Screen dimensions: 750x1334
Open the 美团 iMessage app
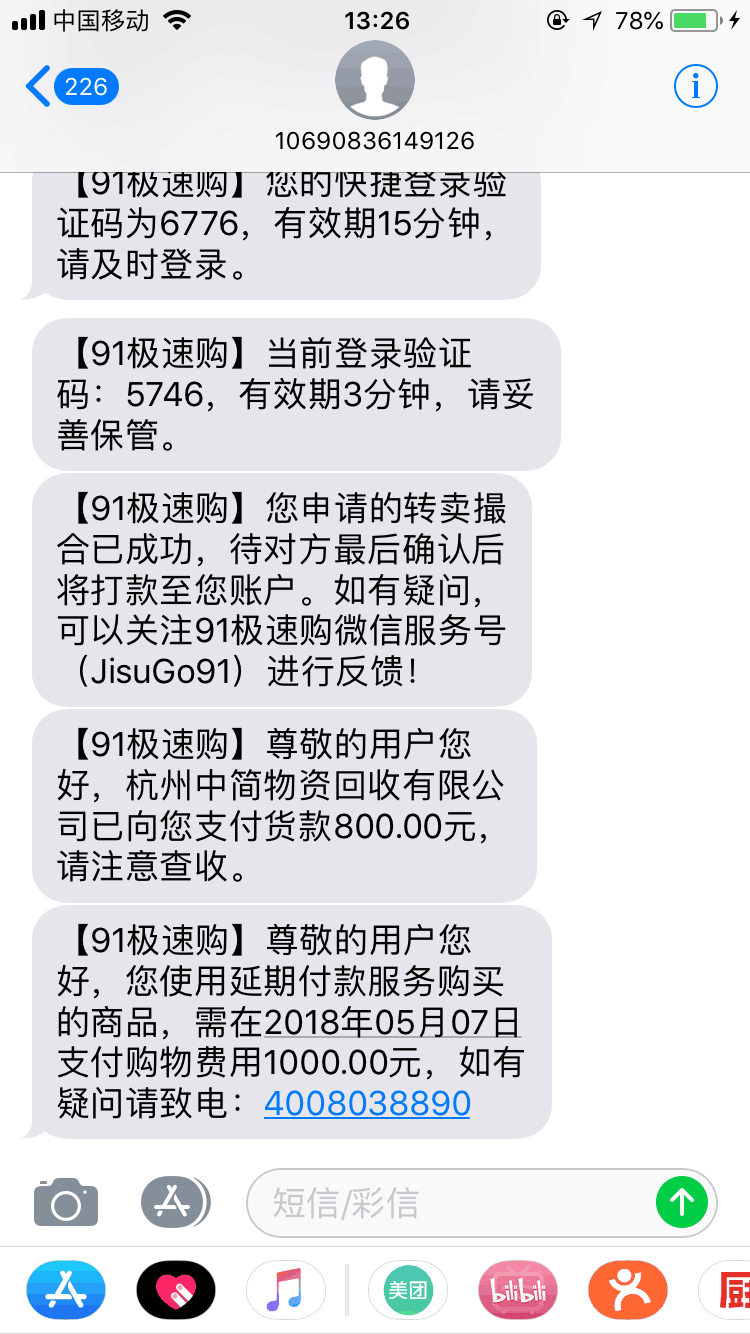point(407,1289)
